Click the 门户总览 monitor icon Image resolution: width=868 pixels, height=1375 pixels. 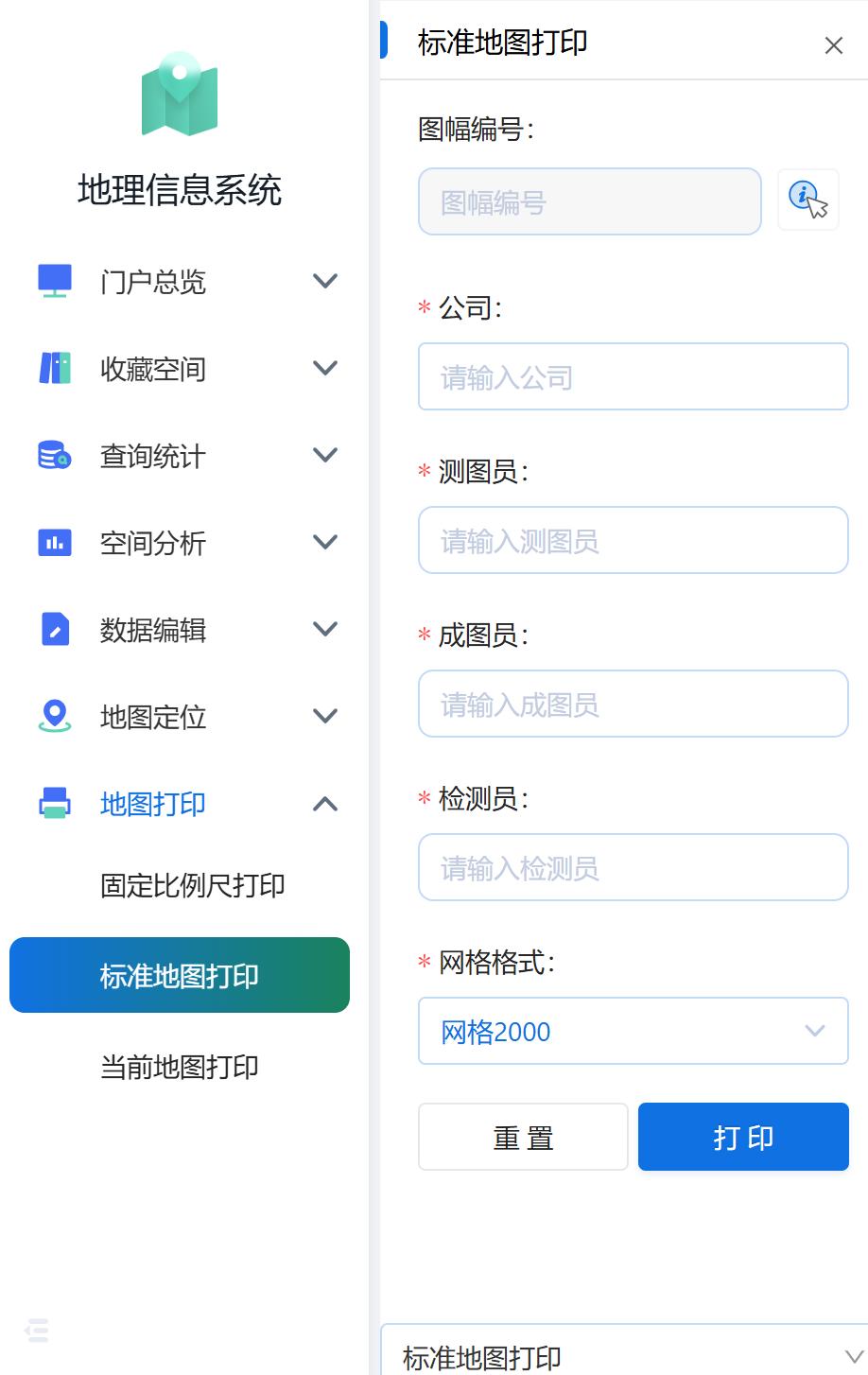pos(54,281)
